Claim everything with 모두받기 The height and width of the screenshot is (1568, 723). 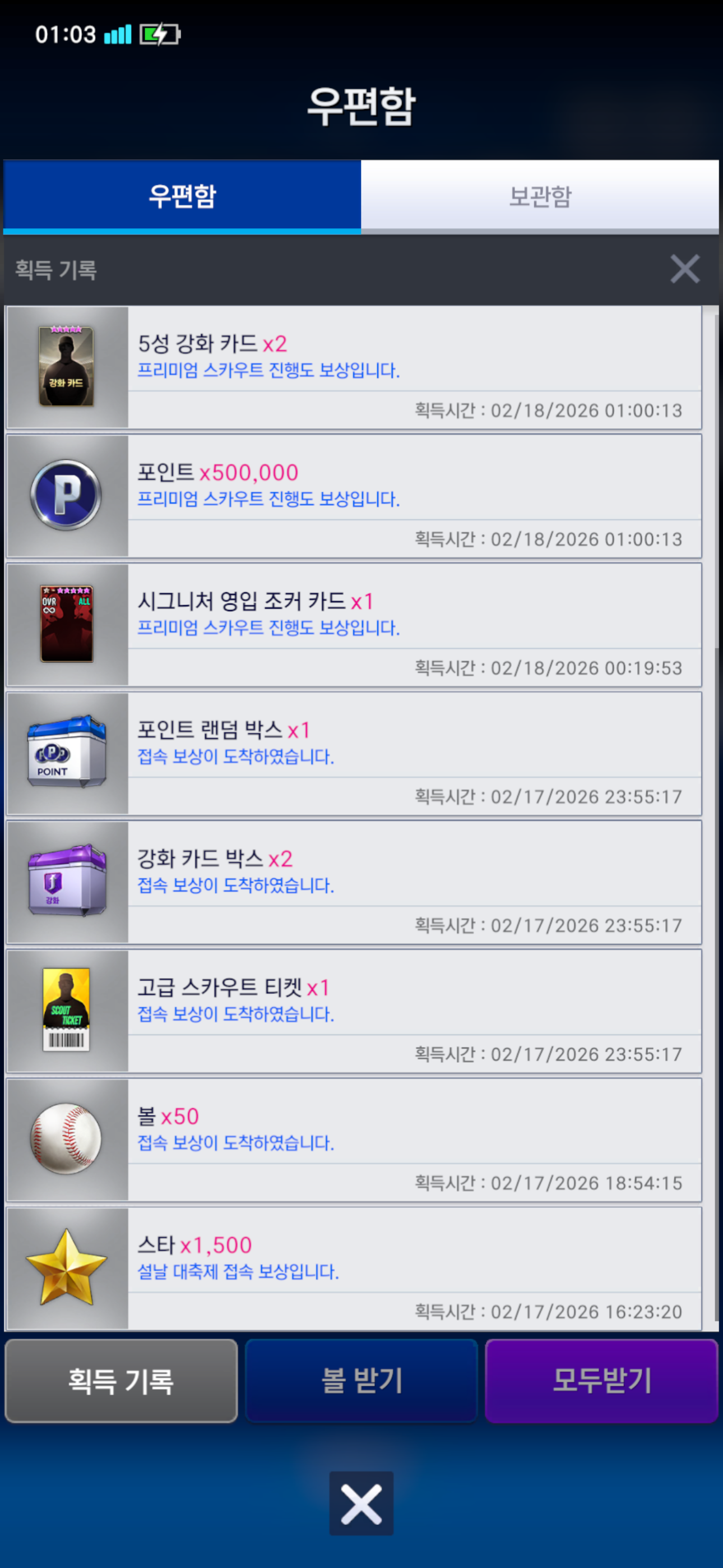(601, 1380)
